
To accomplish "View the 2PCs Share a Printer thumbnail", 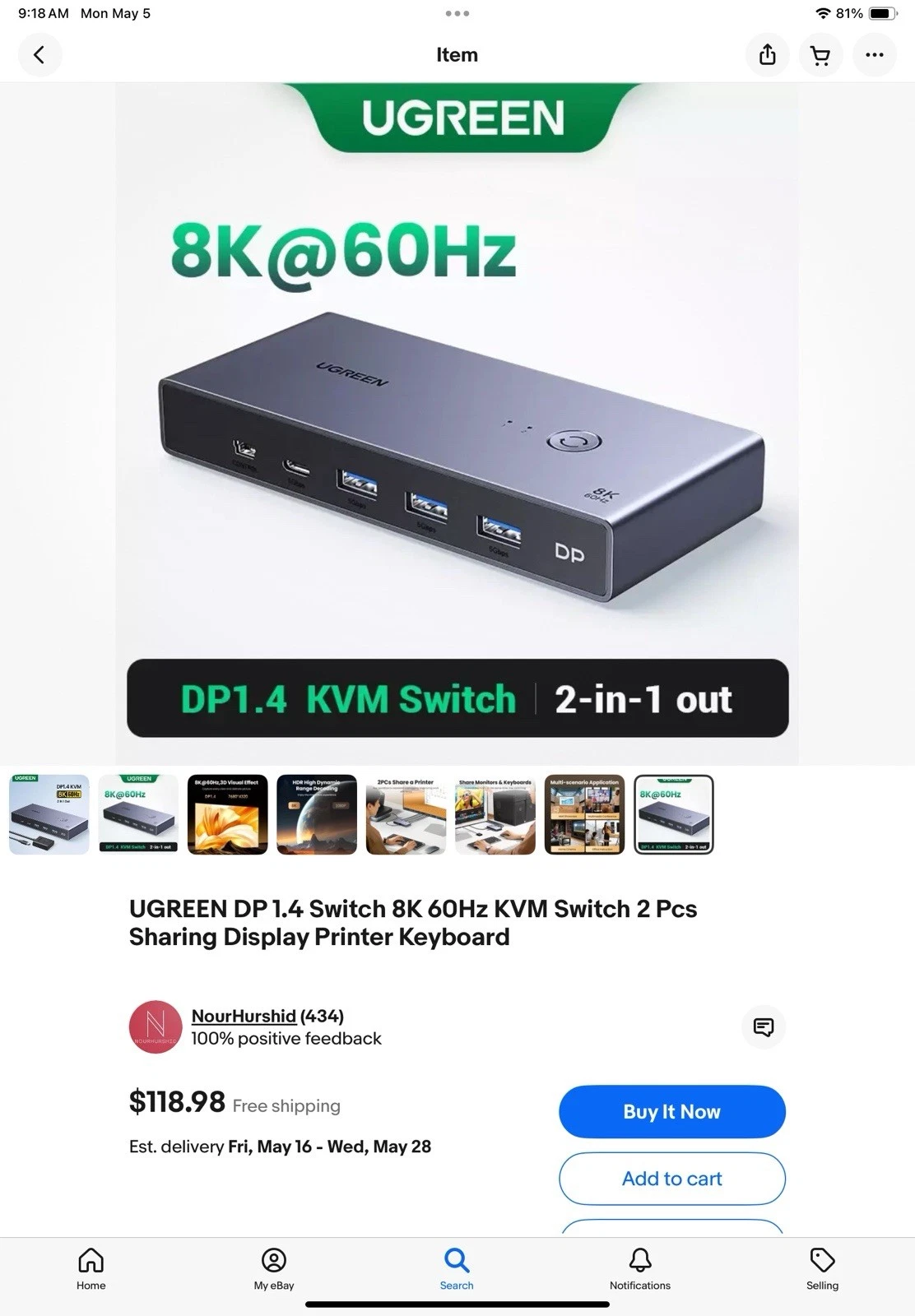I will (x=406, y=814).
